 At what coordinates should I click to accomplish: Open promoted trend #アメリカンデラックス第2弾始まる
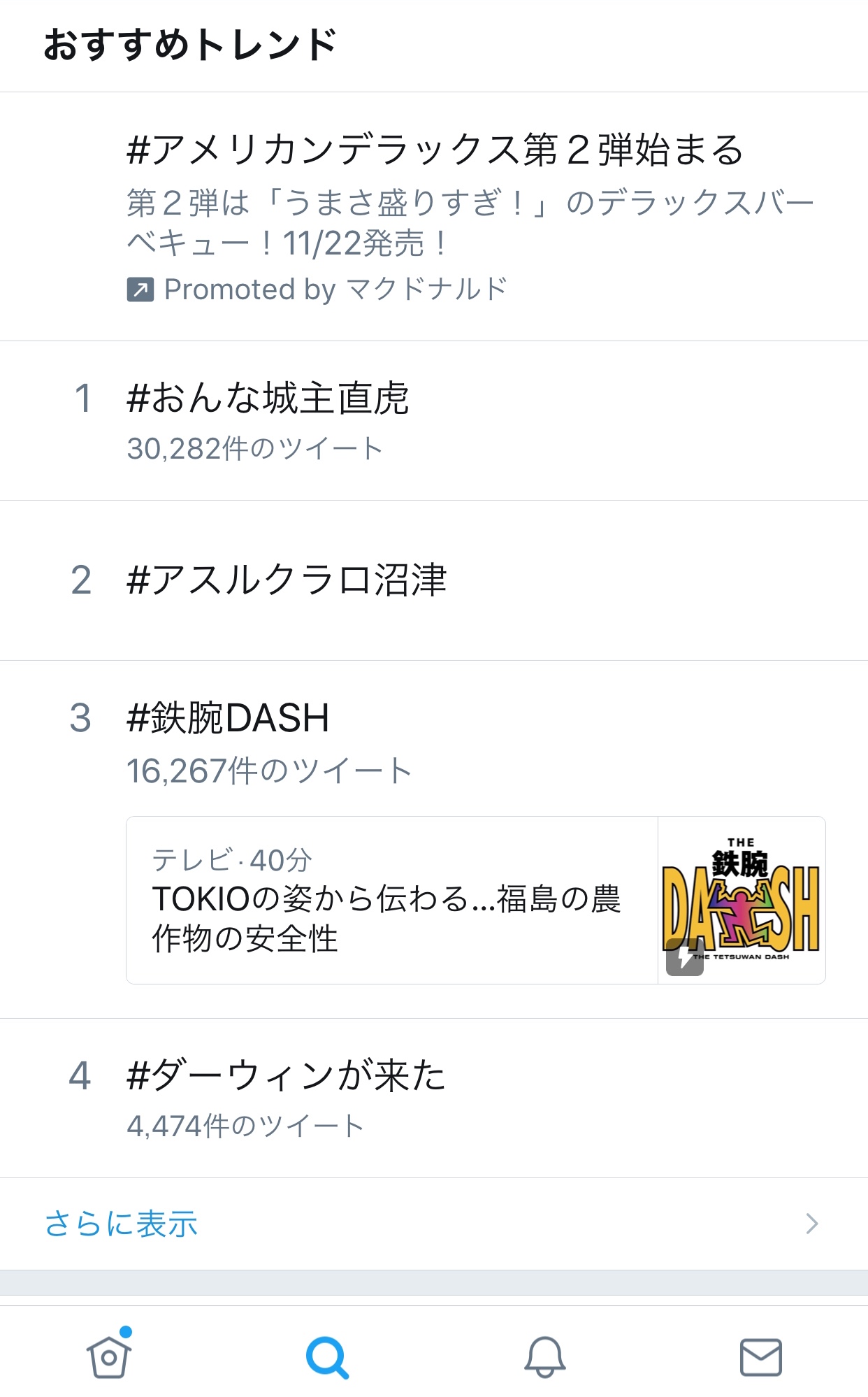434,217
